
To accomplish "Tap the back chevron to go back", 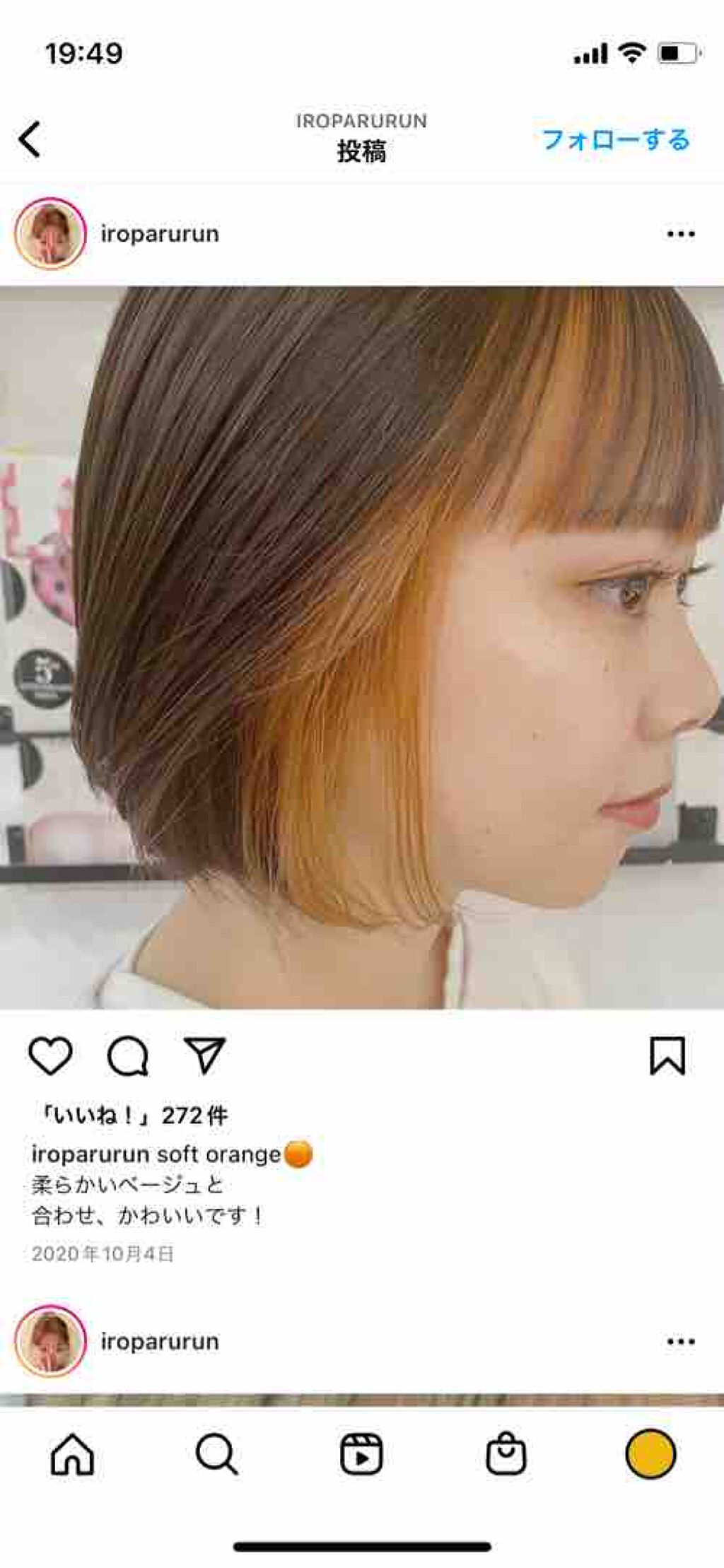I will pyautogui.click(x=31, y=138).
